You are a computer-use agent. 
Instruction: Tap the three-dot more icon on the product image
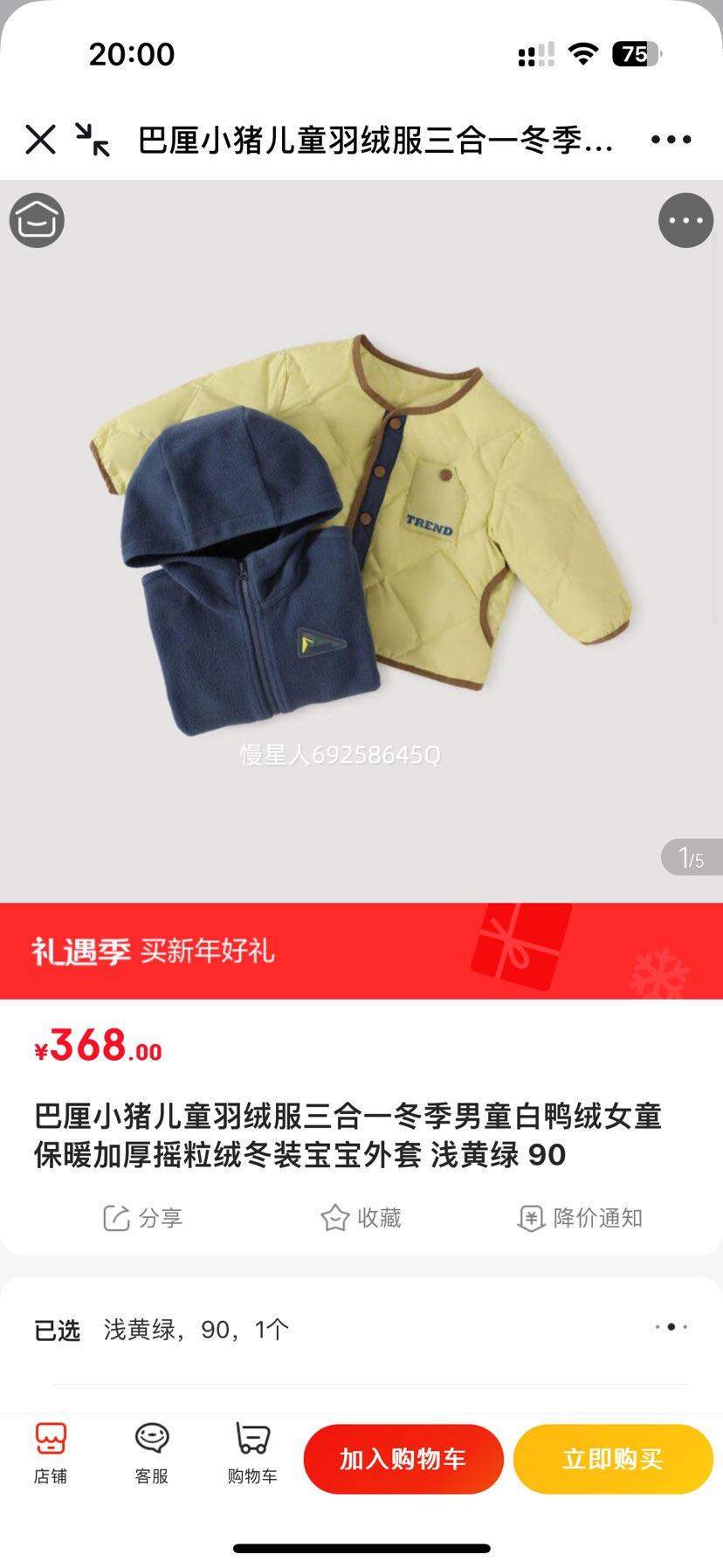point(685,220)
